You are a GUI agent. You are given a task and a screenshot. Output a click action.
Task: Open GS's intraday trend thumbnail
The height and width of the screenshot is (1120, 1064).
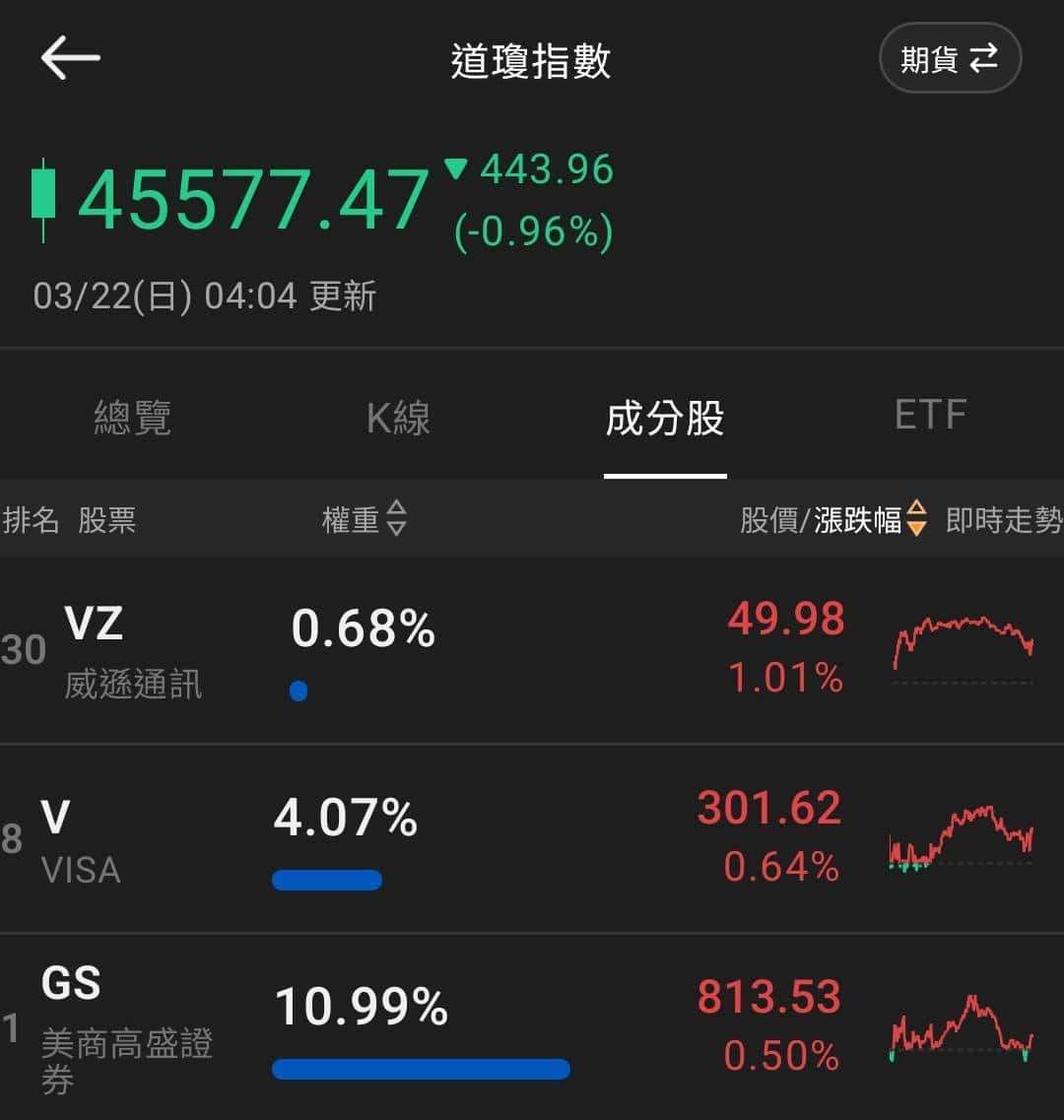coord(958,1024)
